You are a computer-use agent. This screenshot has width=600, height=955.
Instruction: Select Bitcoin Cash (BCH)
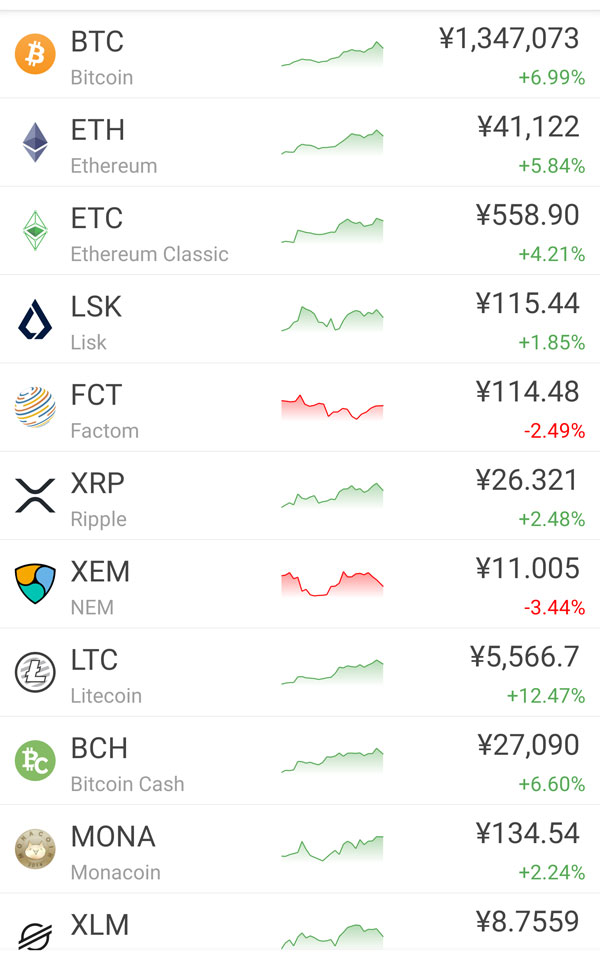[x=300, y=761]
